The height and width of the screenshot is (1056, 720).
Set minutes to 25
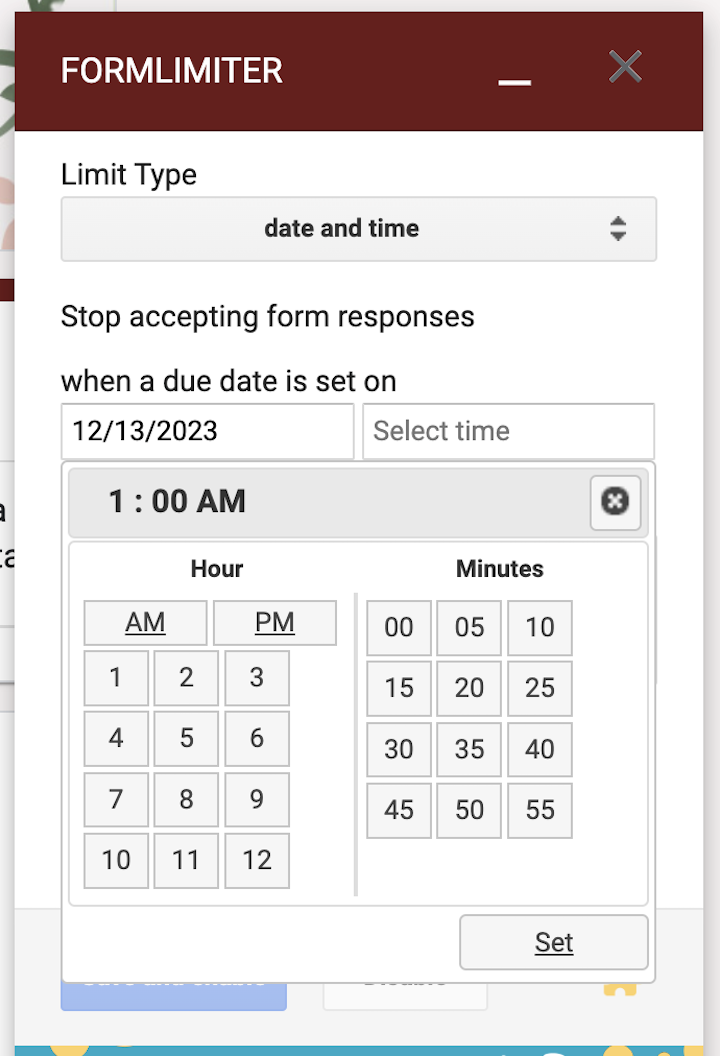(540, 688)
